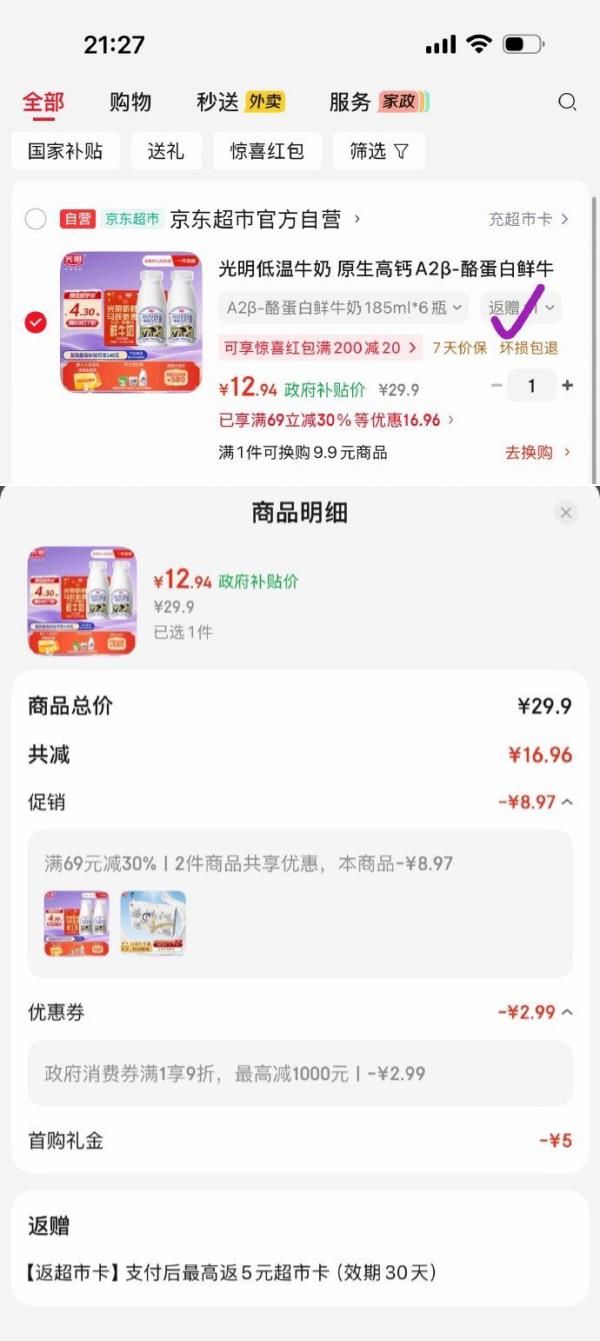This screenshot has width=600, height=1341.
Task: Switch to the 购物 tab
Action: point(130,102)
